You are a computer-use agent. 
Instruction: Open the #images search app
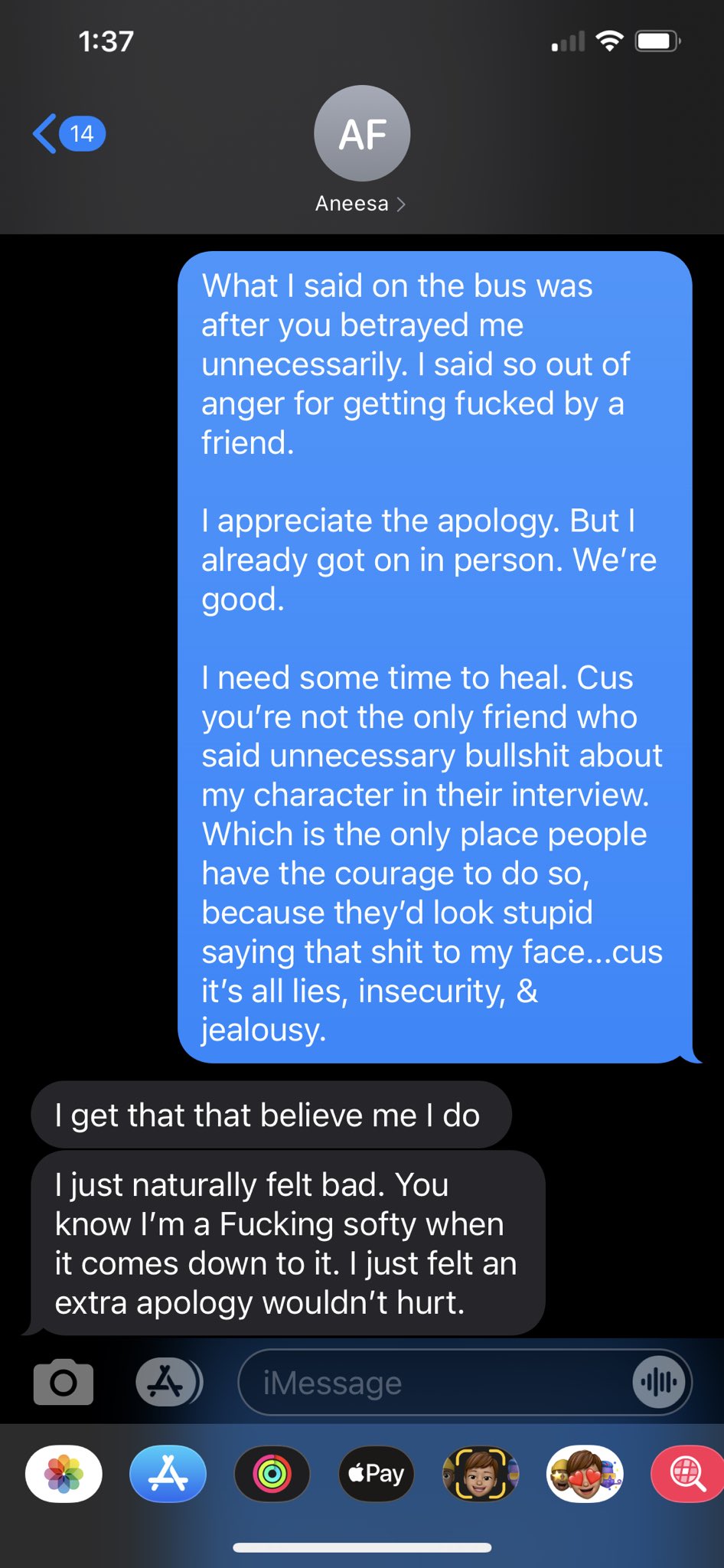[687, 1474]
